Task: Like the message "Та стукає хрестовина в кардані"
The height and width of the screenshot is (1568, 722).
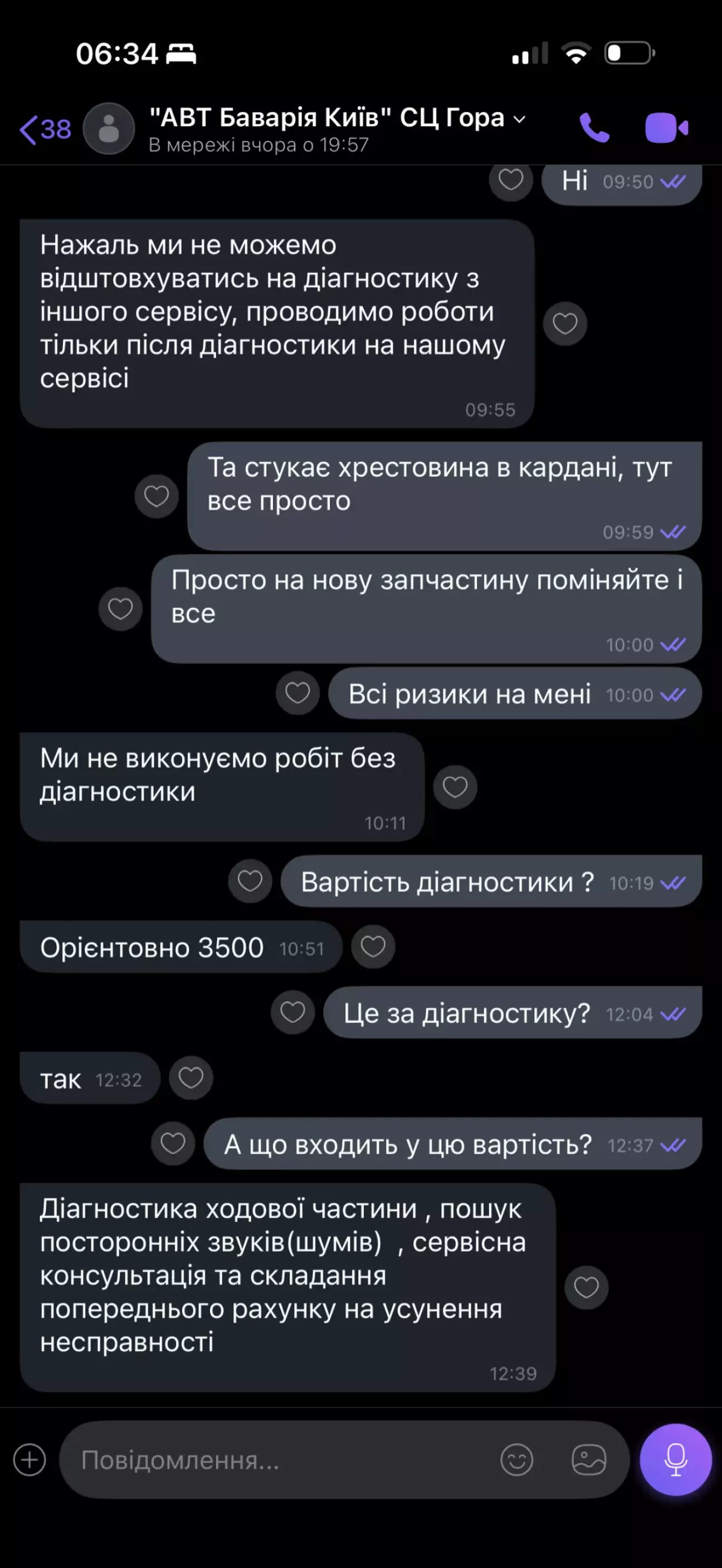Action: (157, 496)
